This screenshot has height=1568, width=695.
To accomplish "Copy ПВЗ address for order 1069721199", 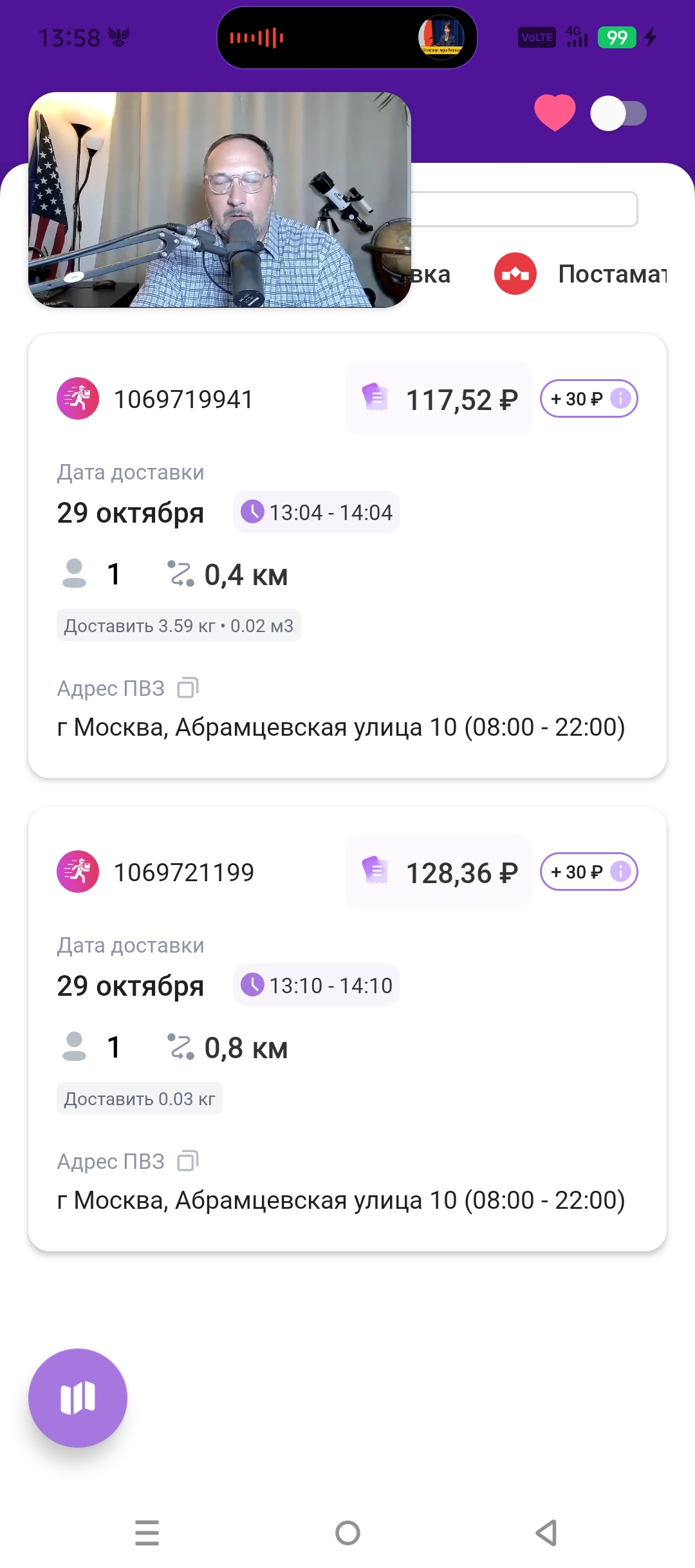I will click(x=188, y=1161).
